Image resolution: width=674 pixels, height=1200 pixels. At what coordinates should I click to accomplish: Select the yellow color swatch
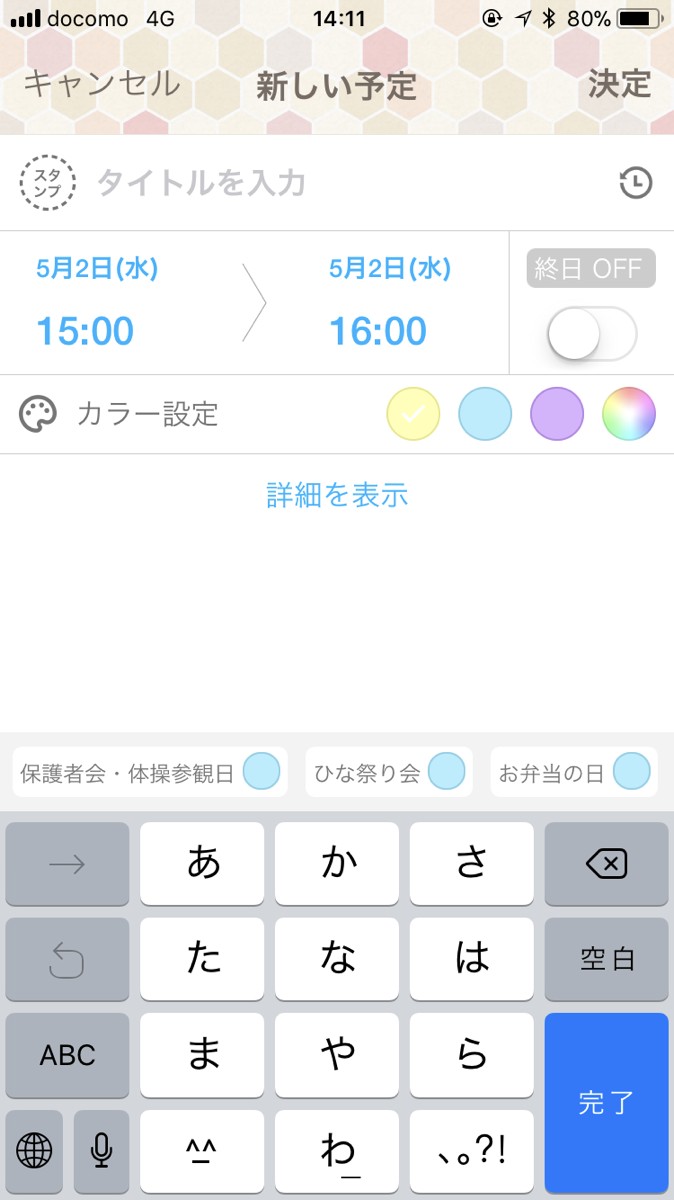coord(413,414)
